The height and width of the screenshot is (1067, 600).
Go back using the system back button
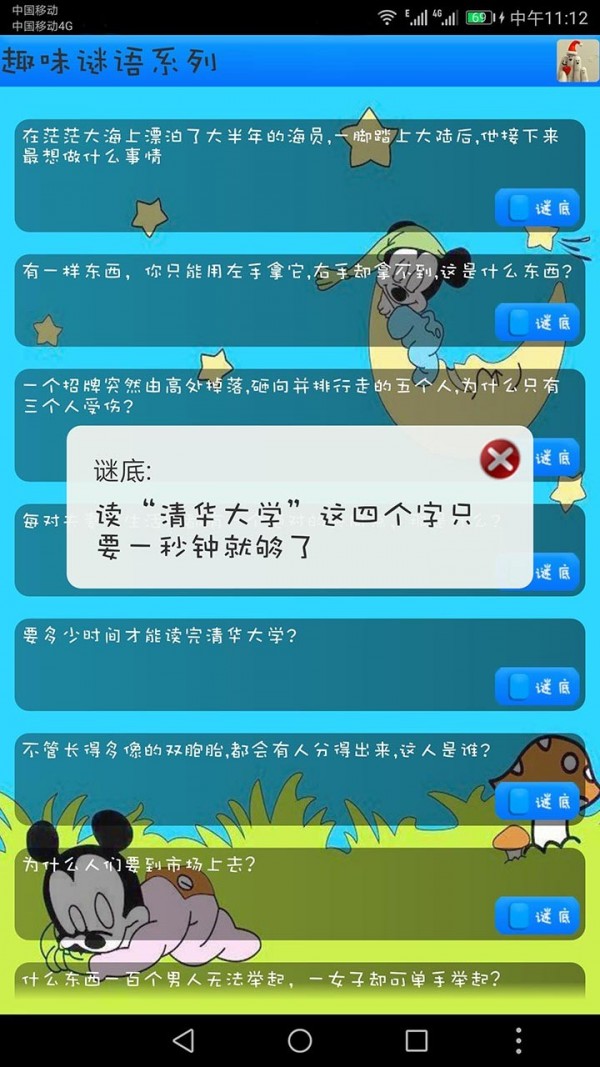183,1040
